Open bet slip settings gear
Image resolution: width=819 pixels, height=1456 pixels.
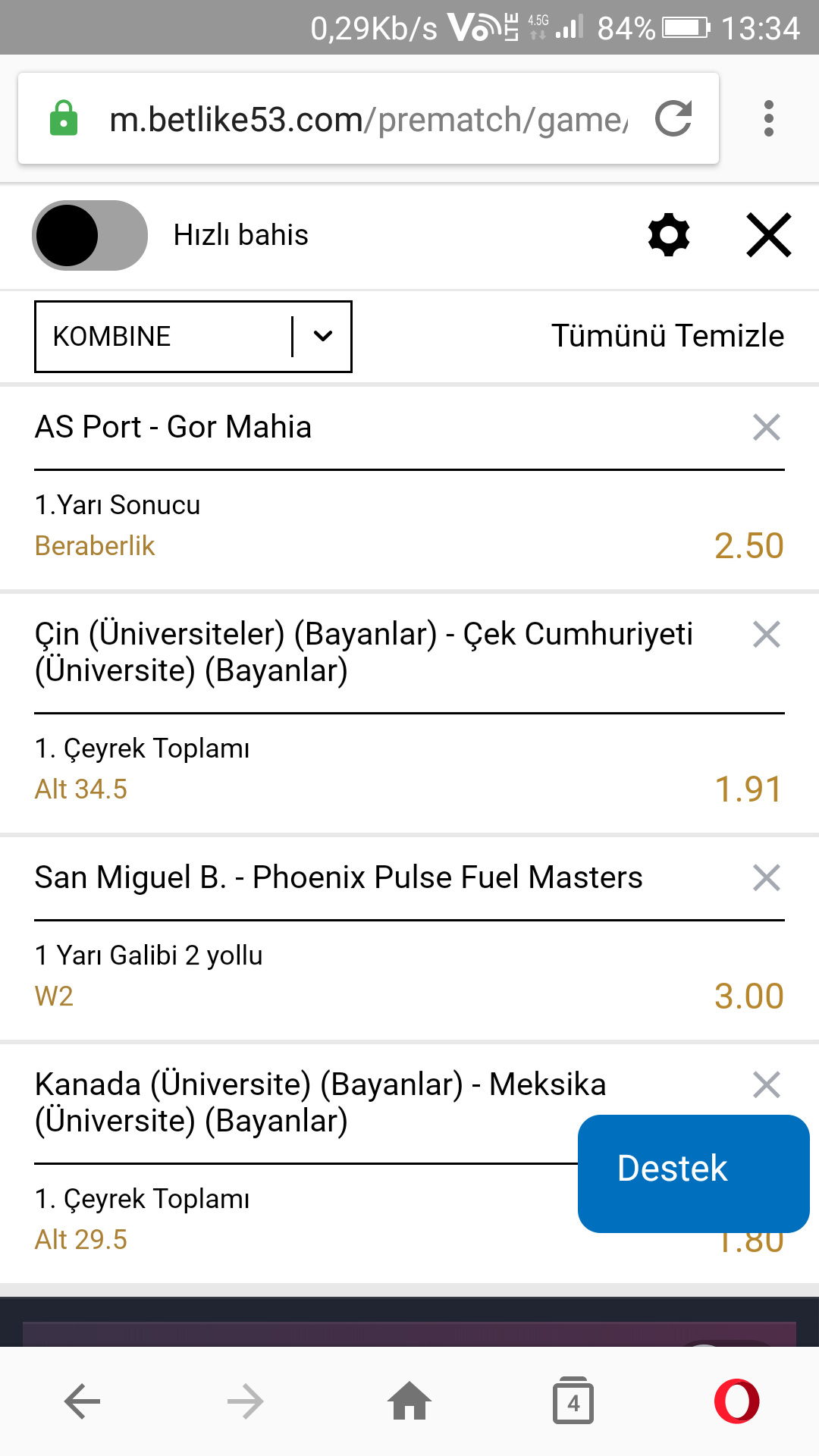pos(669,235)
